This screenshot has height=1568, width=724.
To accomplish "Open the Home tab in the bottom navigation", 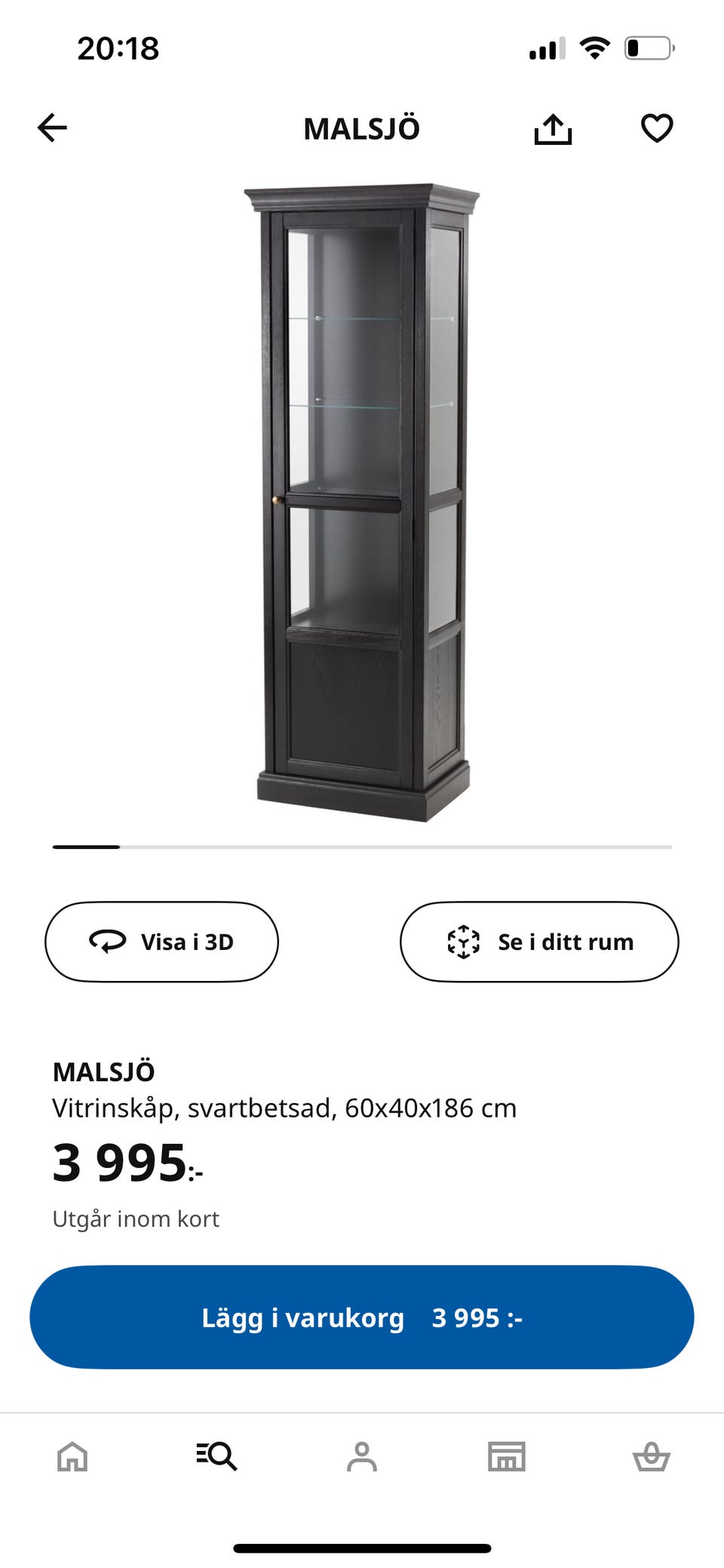I will coord(72,1456).
